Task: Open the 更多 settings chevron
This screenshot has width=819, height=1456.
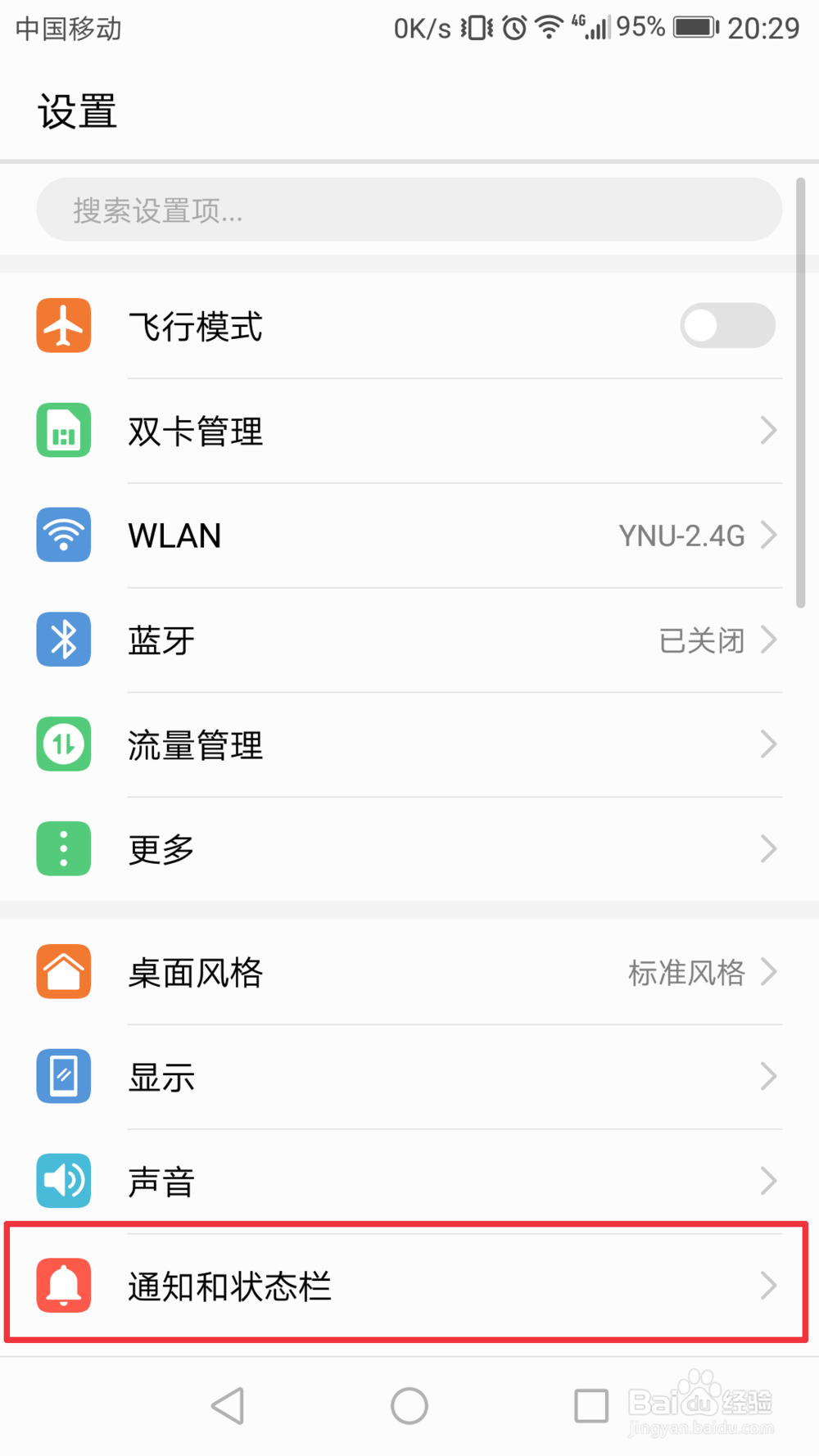Action: coord(768,849)
